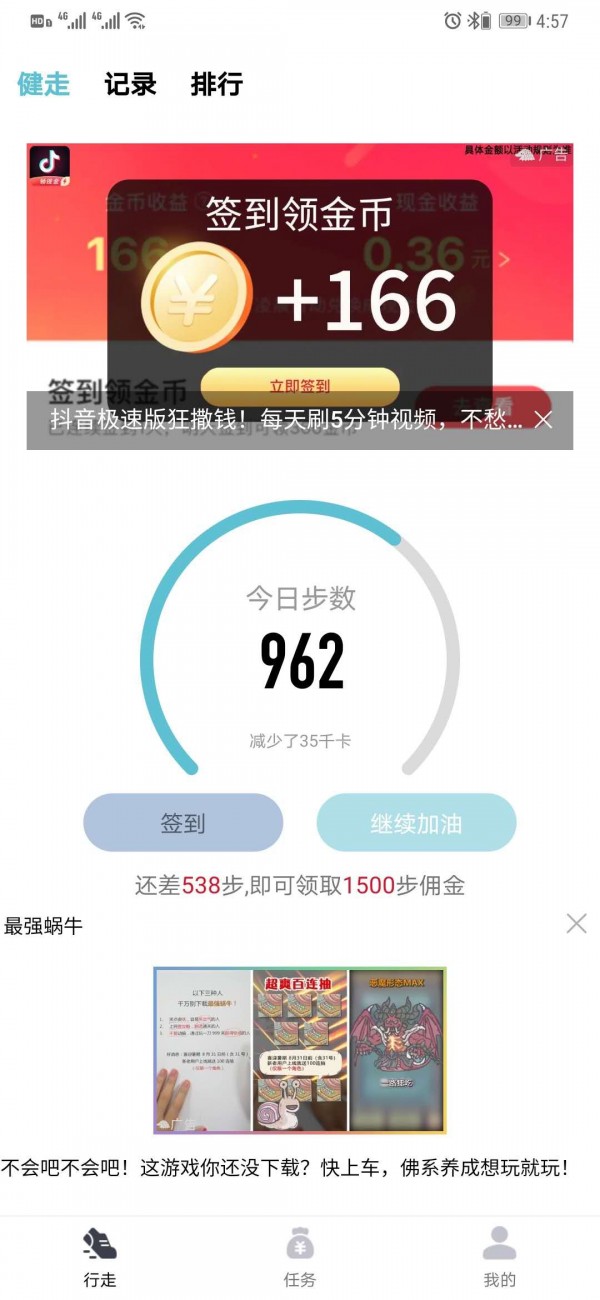Image resolution: width=600 pixels, height=1300 pixels.
Task: Open the 排行 ranking tab
Action: pyautogui.click(x=216, y=84)
